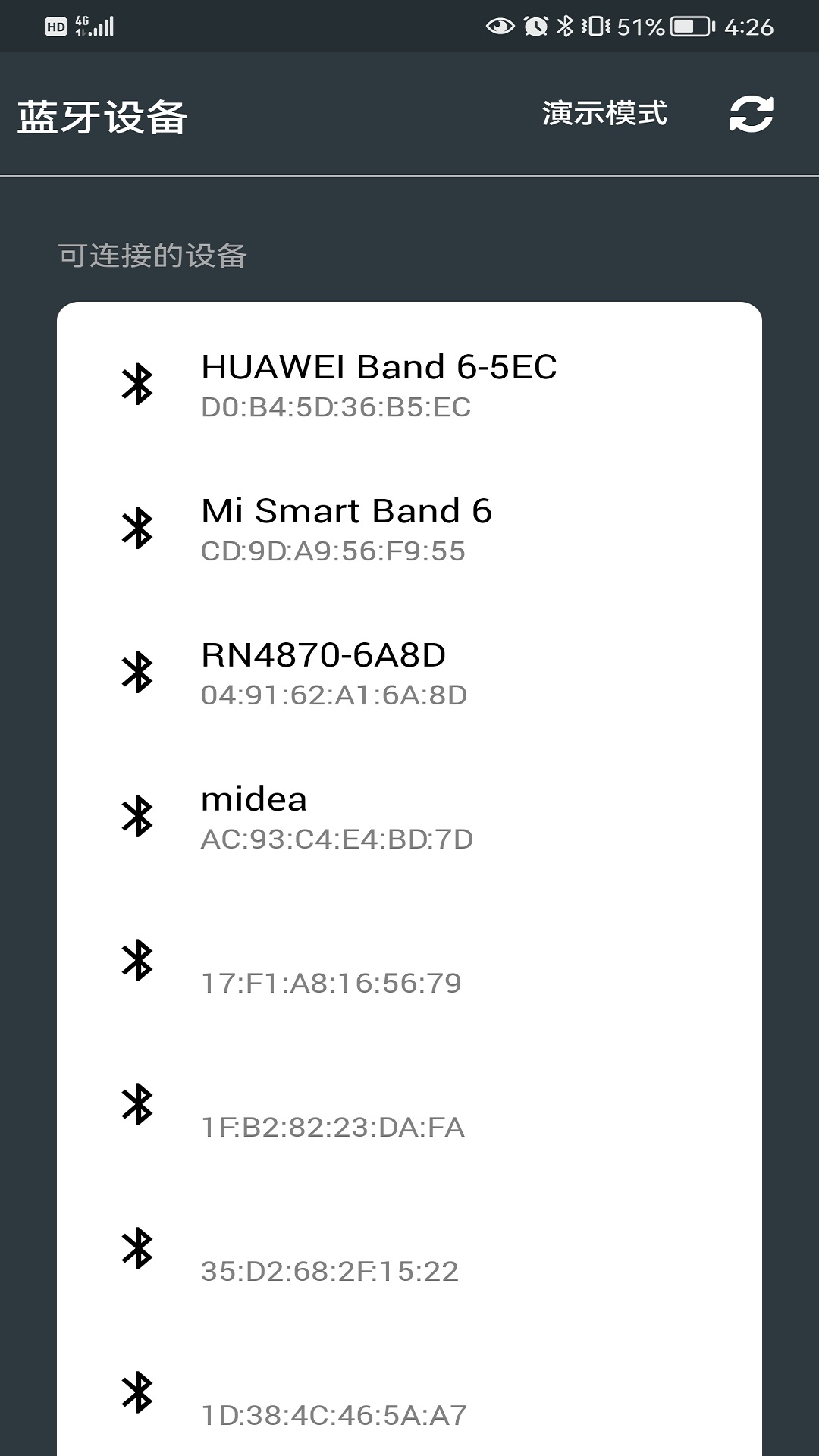Click the Bluetooth icon beside 1D:38:4C:46:5A:A7

coord(140,1394)
